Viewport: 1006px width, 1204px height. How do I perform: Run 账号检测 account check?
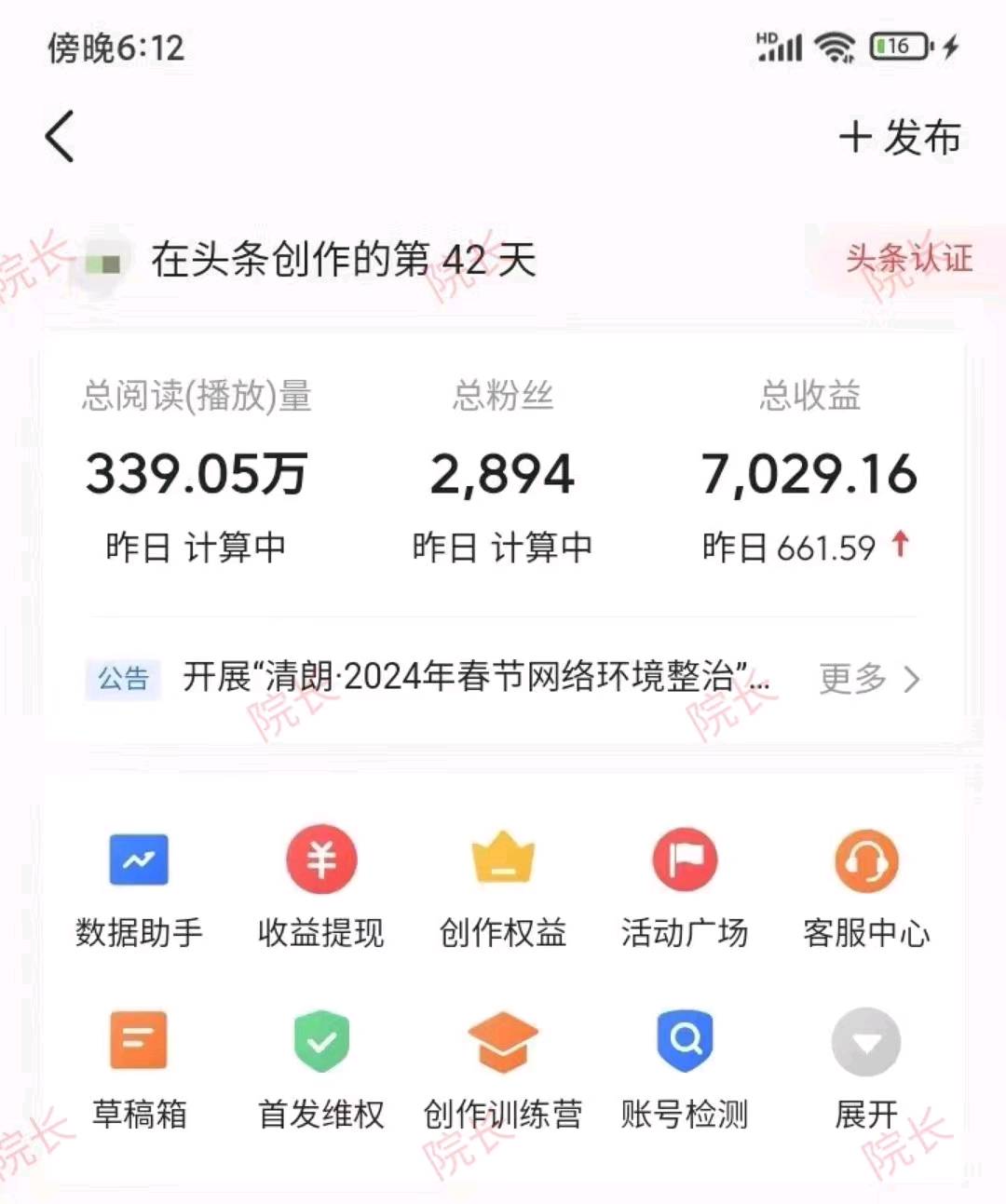tap(685, 1068)
